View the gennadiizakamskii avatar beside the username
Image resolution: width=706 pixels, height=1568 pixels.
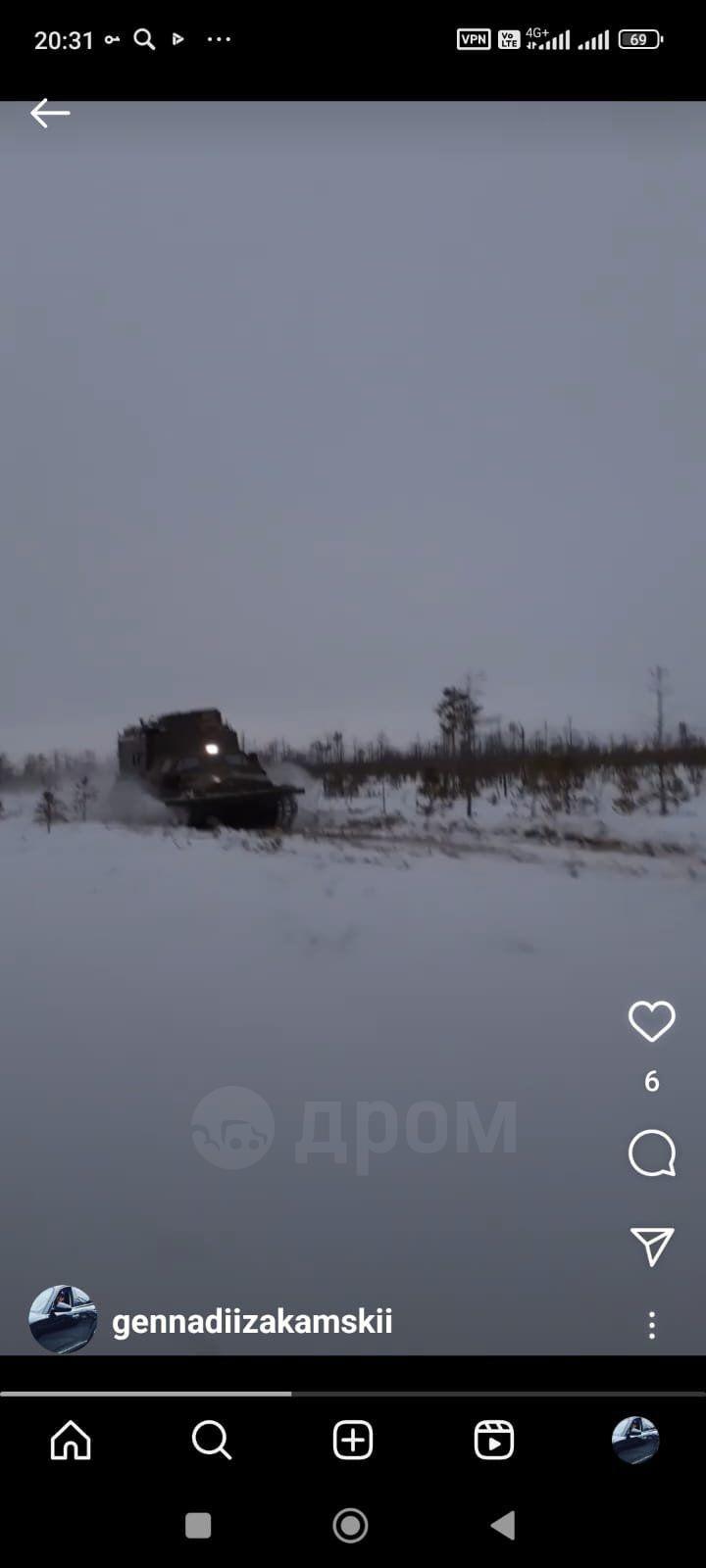(63, 1319)
